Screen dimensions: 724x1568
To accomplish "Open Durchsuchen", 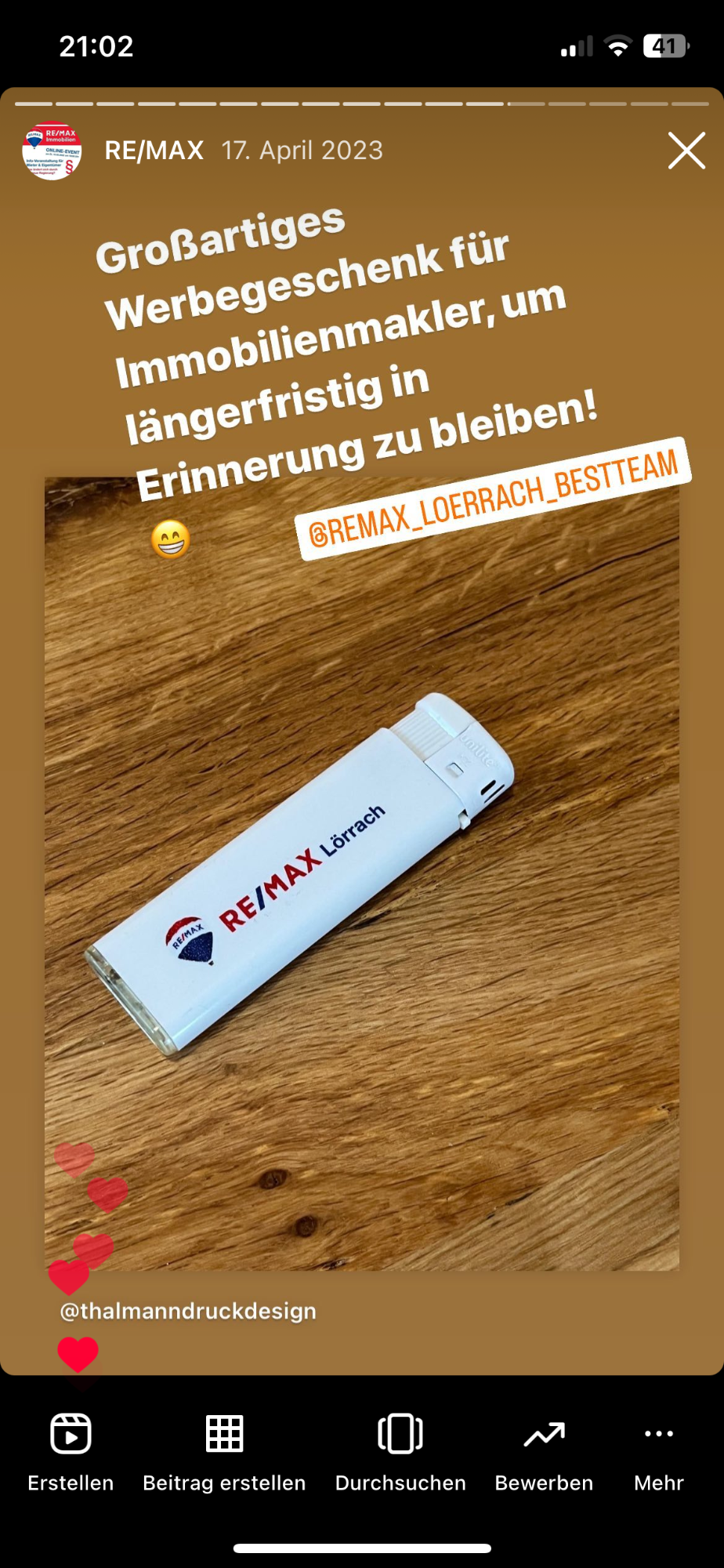I will (x=400, y=1453).
